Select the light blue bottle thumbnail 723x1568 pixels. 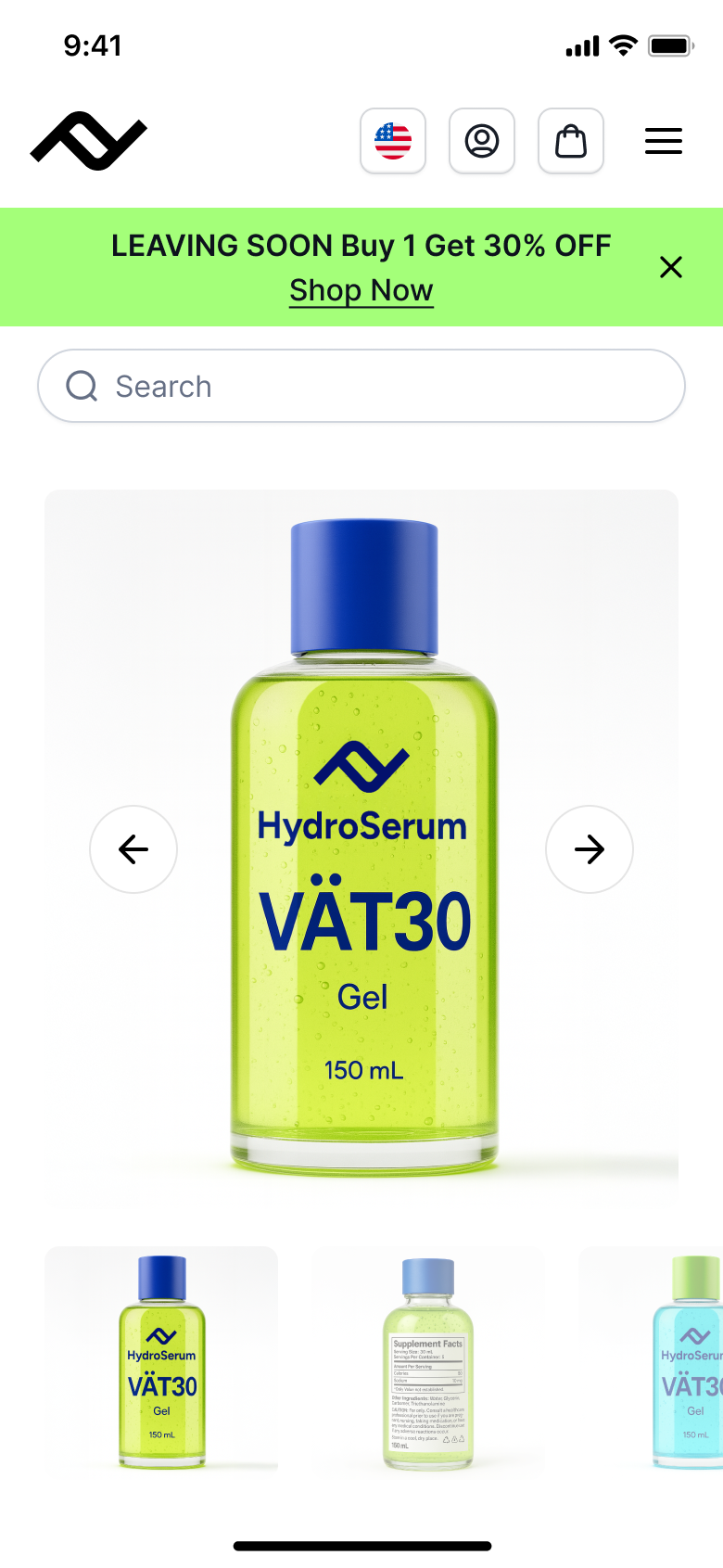pos(651,1361)
